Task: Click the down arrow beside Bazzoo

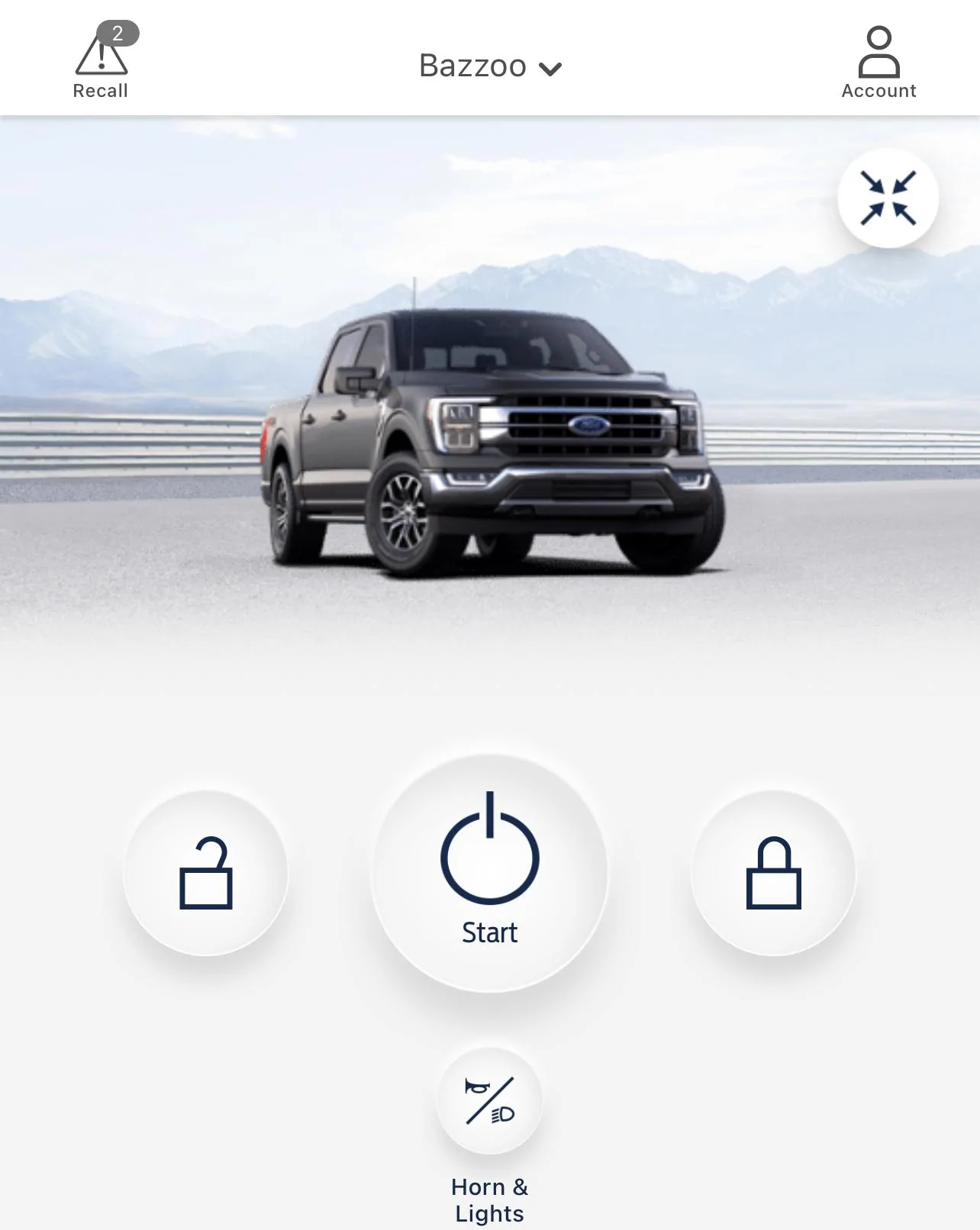Action: point(552,69)
